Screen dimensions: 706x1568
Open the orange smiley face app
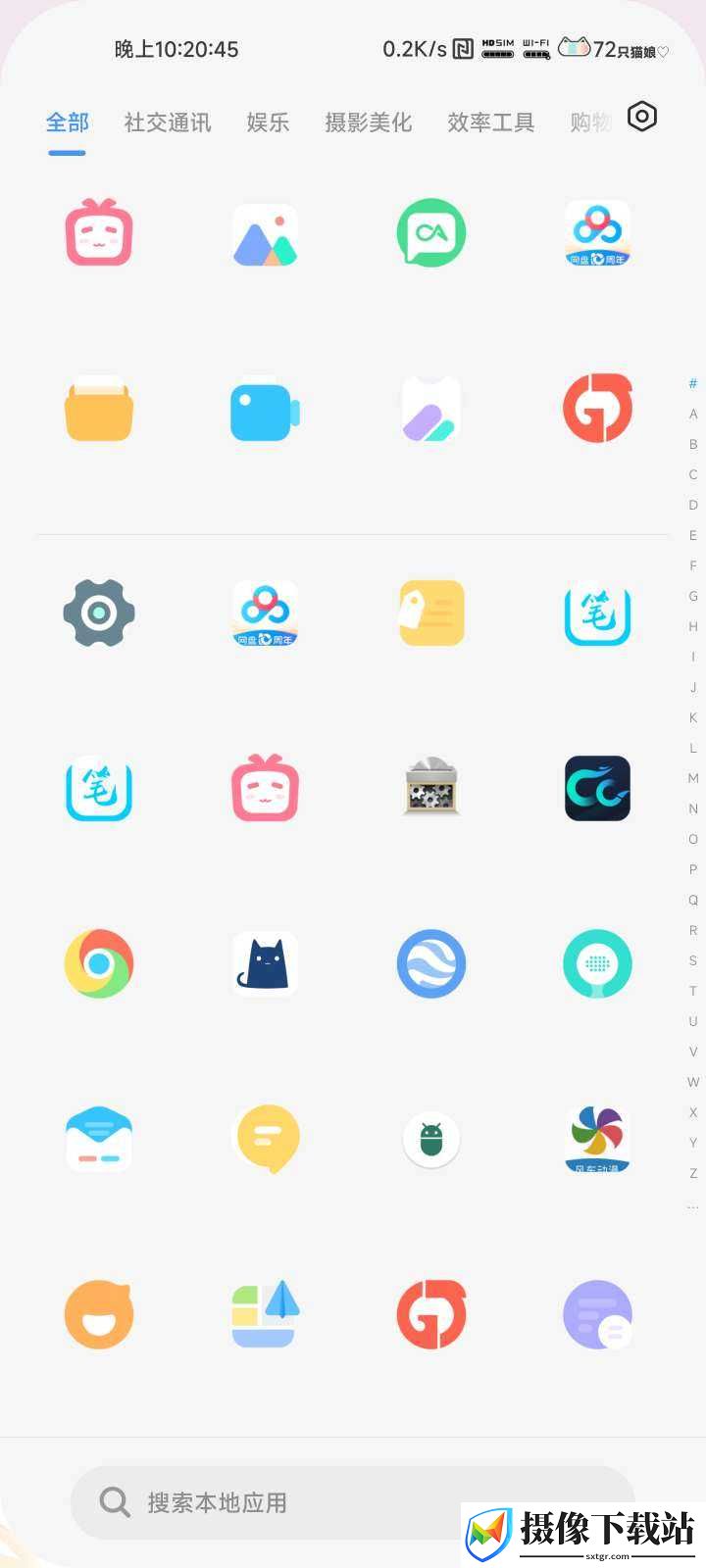(x=99, y=1314)
